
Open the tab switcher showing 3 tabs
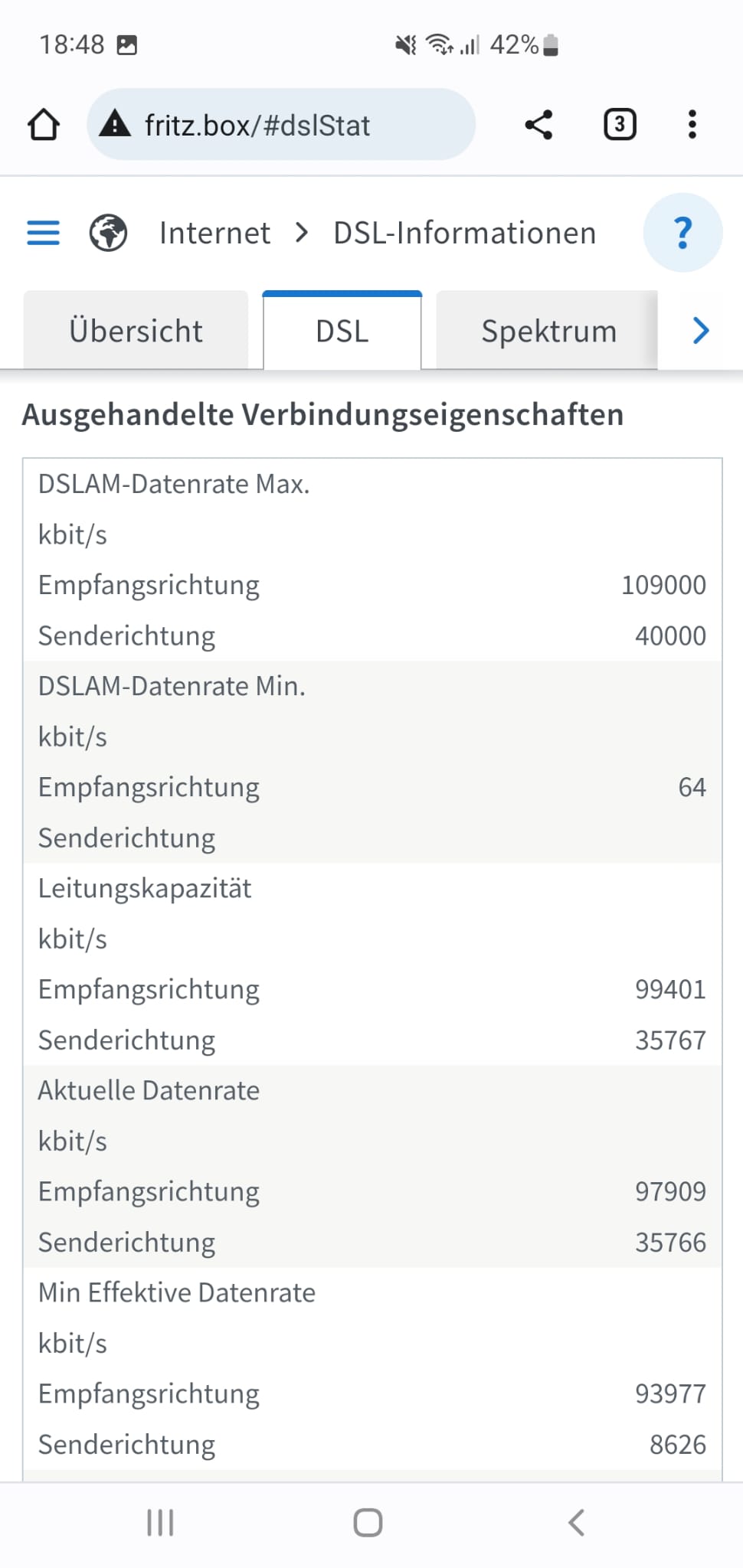tap(619, 125)
